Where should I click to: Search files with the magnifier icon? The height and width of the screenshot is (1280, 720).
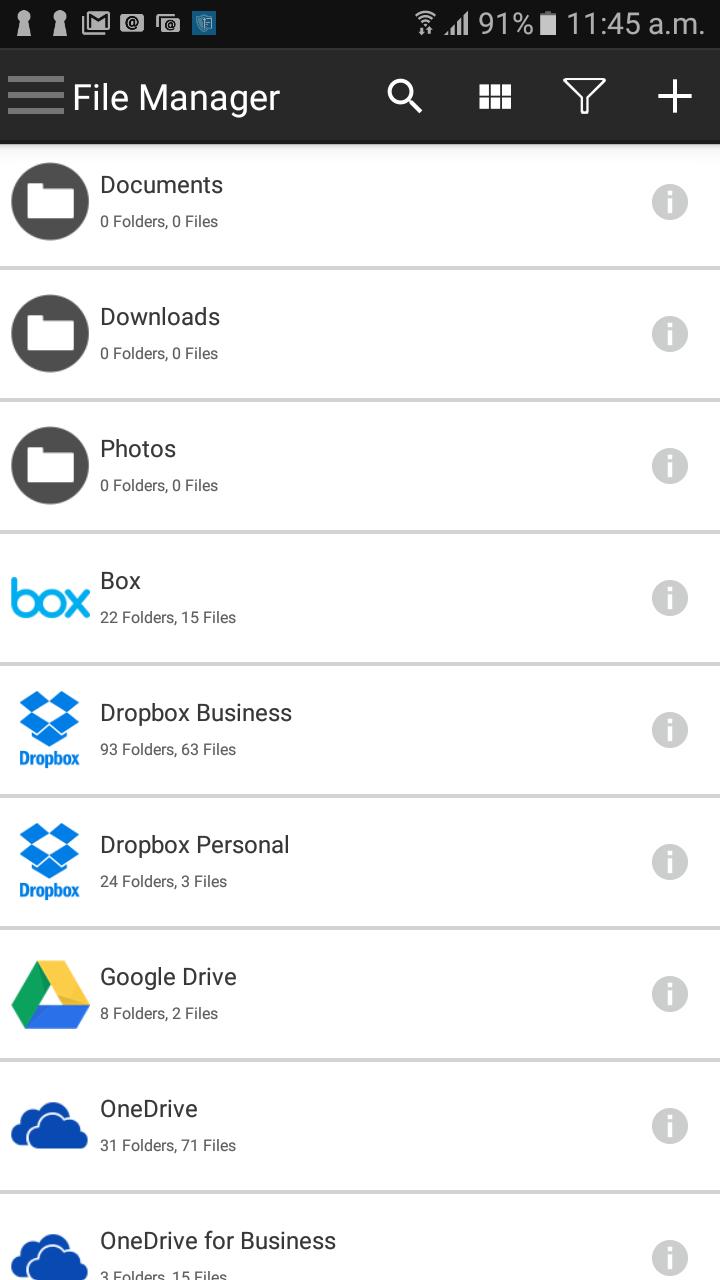coord(405,96)
